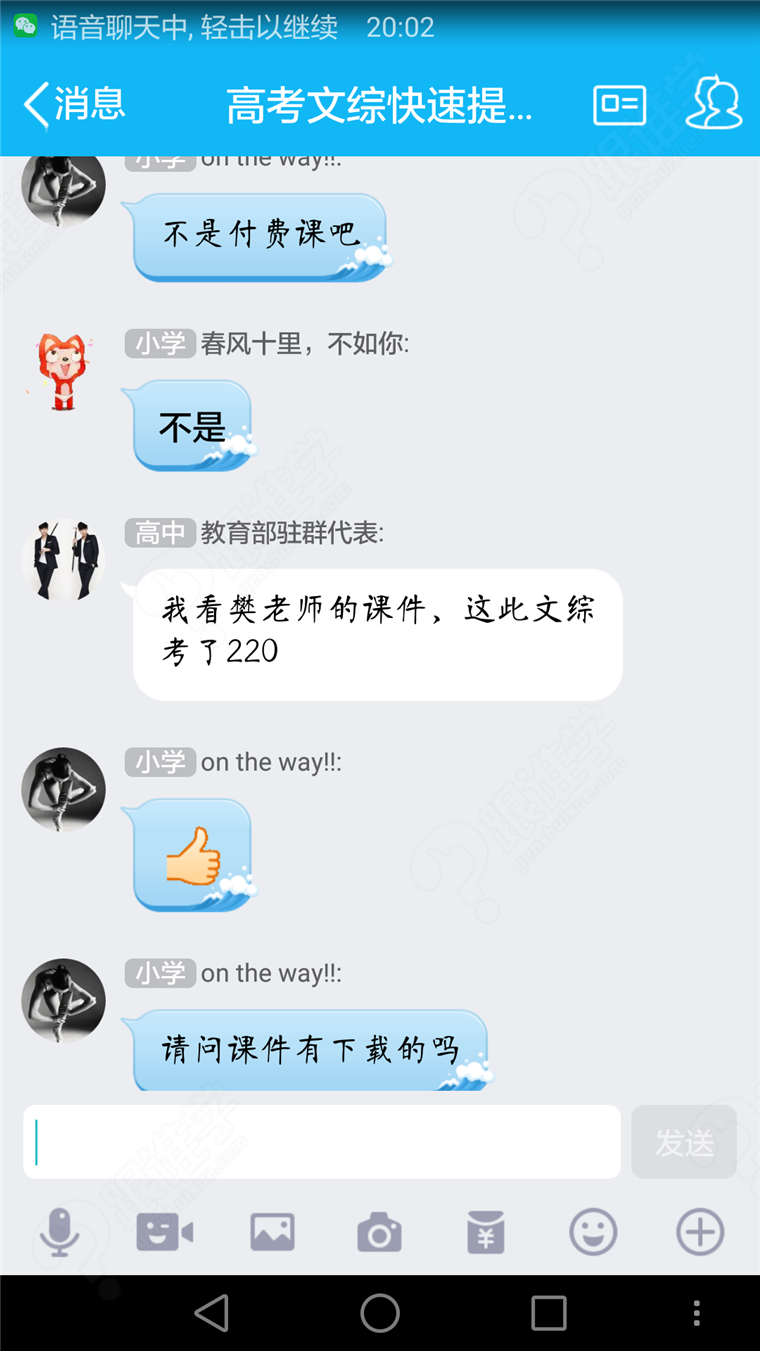
Task: Tap the plus icon for more options
Action: coord(699,1232)
